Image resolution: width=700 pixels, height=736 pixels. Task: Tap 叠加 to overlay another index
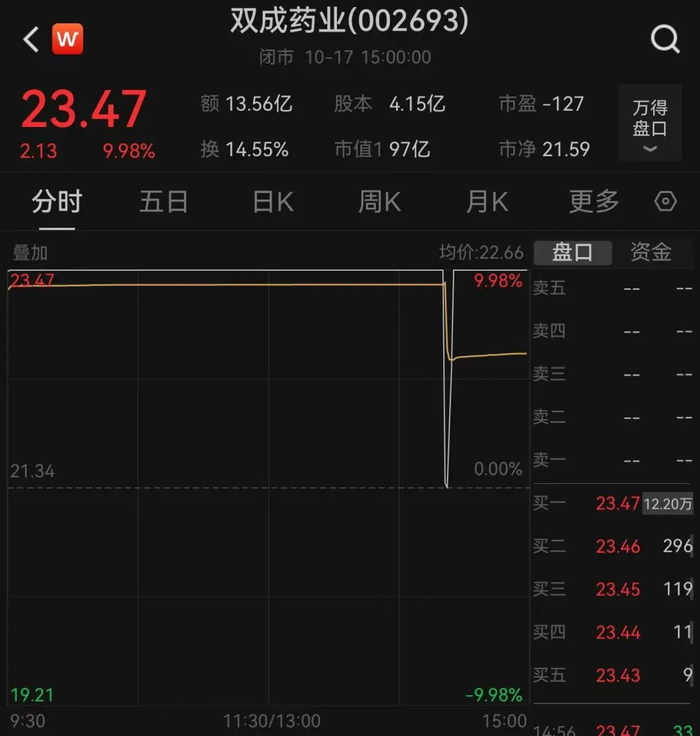(30, 253)
